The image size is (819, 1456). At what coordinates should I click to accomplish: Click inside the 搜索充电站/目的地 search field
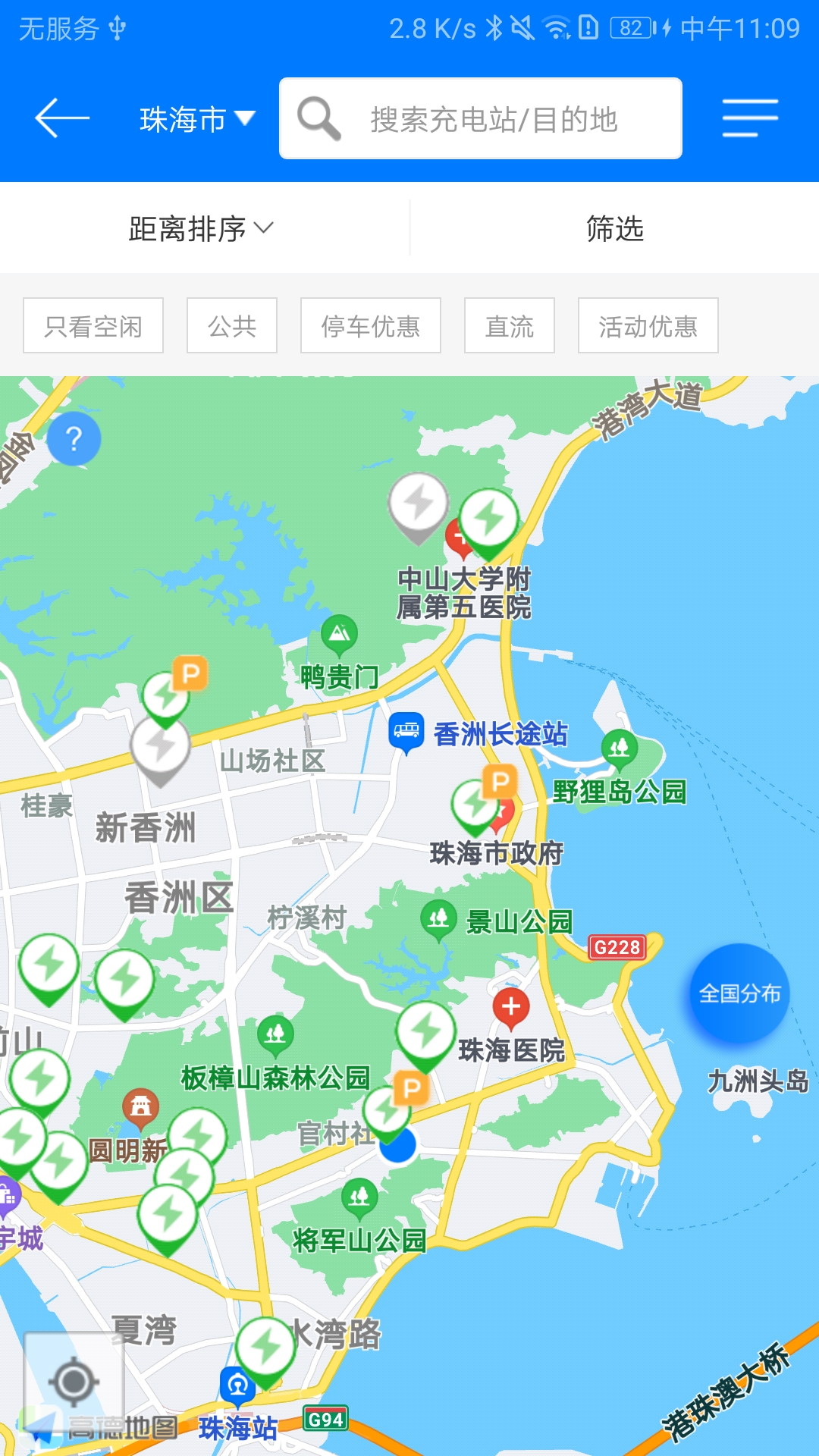(x=493, y=118)
